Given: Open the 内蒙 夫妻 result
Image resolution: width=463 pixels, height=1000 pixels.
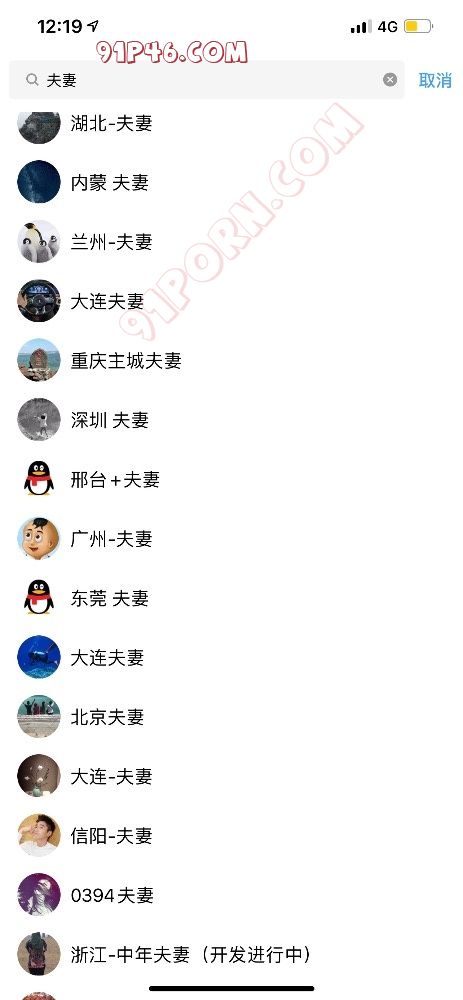Looking at the screenshot, I should pos(232,182).
